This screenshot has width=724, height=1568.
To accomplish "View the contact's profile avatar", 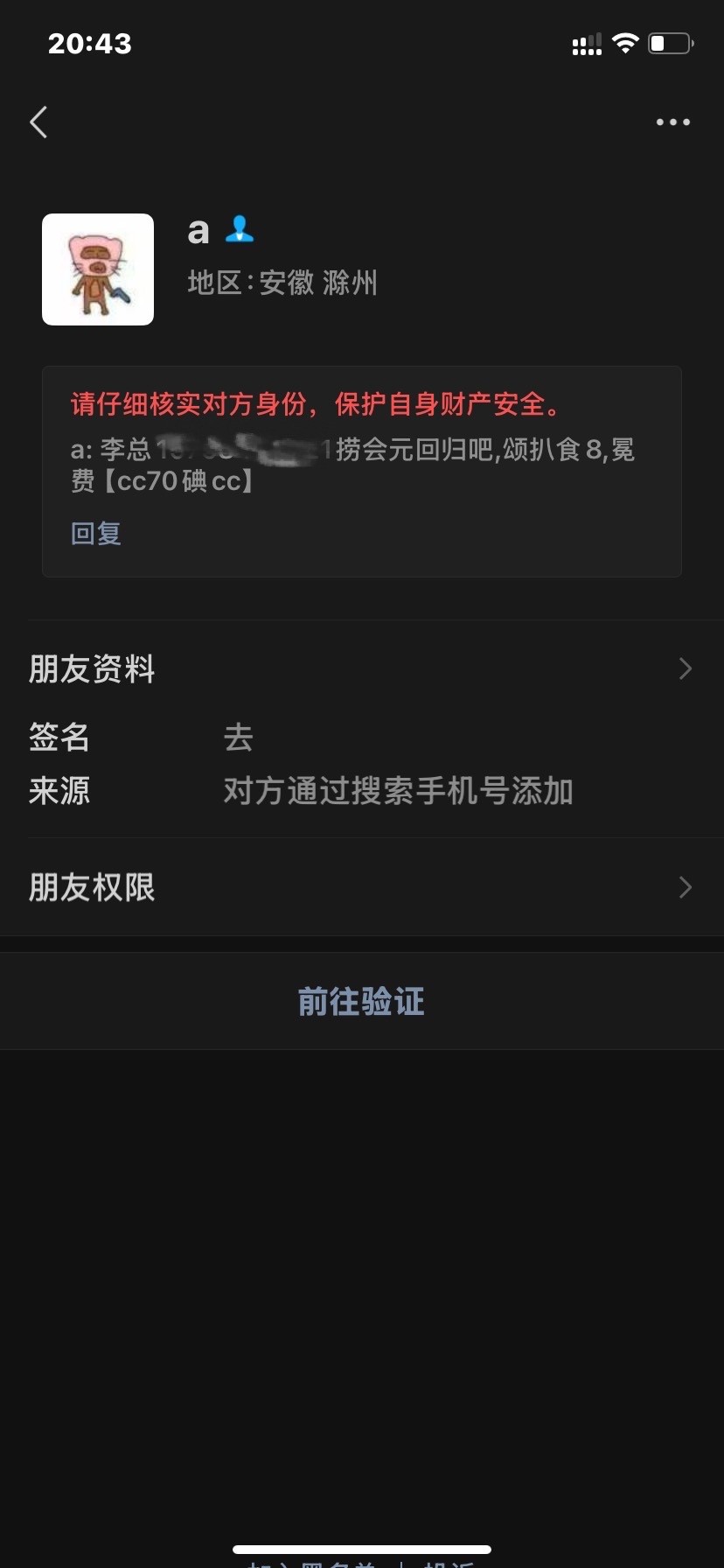I will pos(98,269).
